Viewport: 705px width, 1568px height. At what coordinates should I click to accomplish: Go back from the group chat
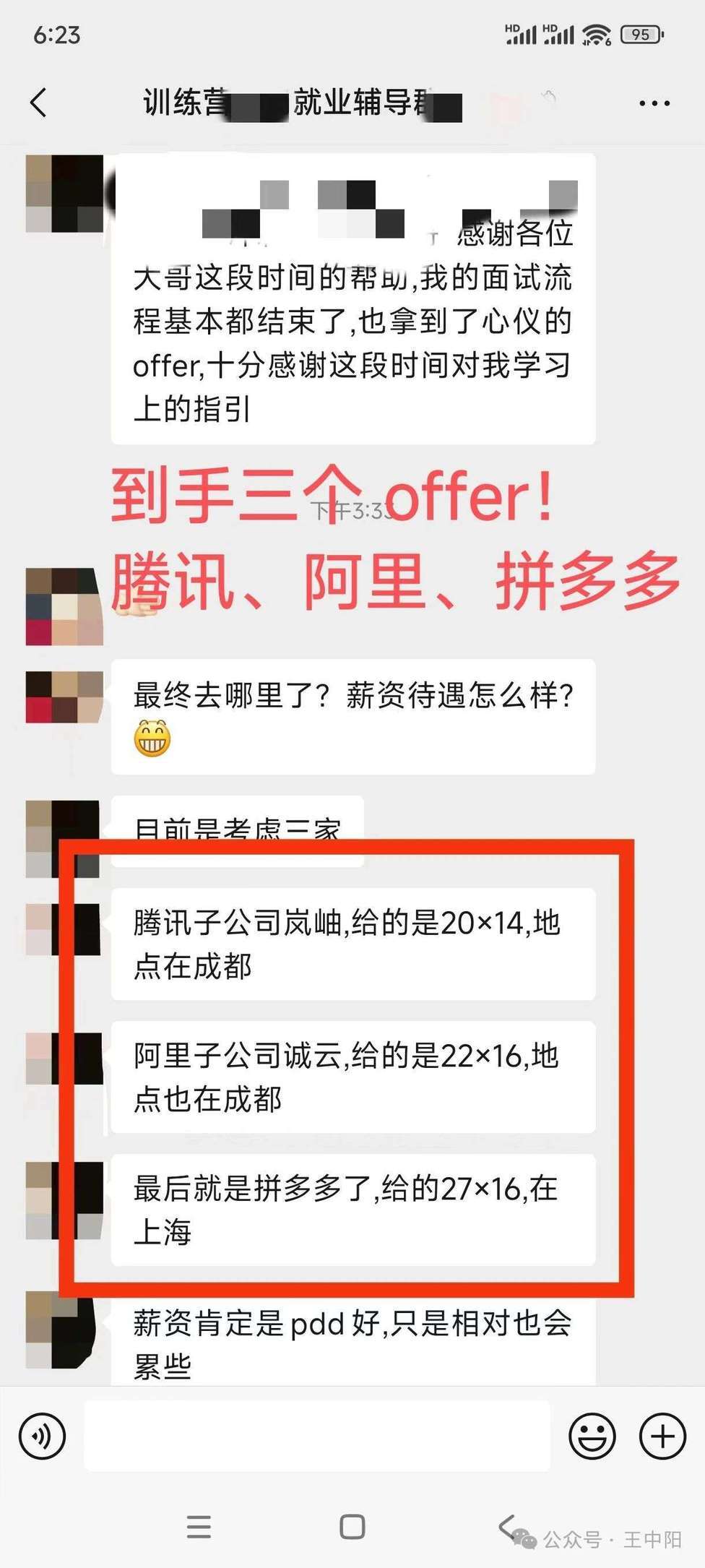coord(39,103)
